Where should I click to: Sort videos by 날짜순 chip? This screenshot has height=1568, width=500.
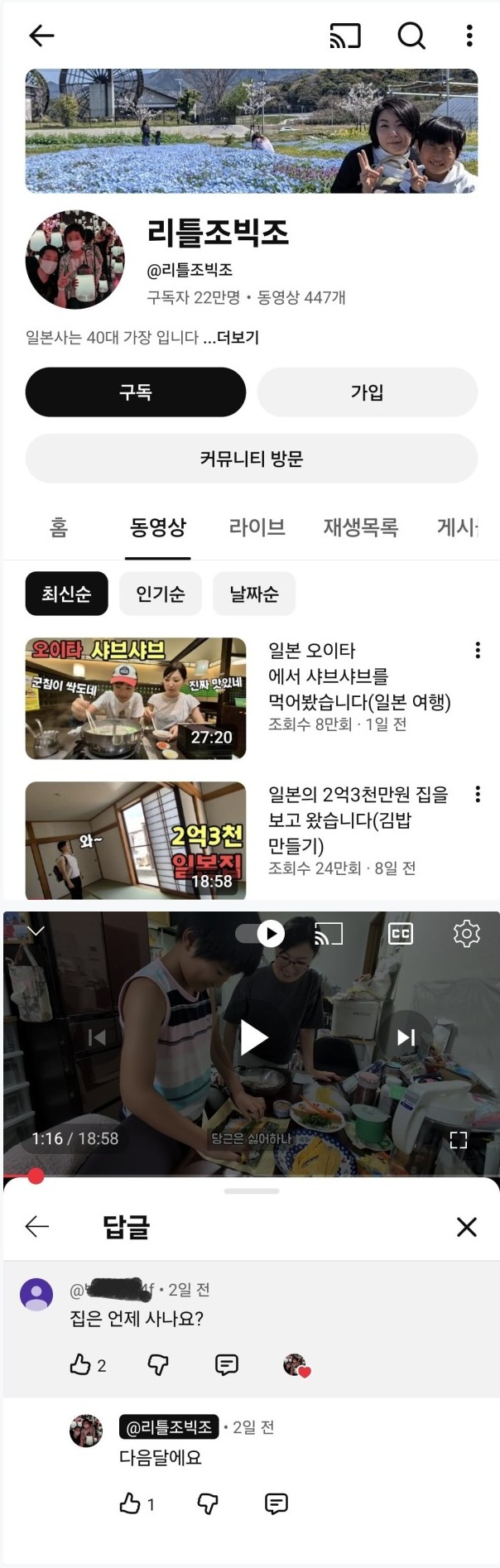point(254,594)
